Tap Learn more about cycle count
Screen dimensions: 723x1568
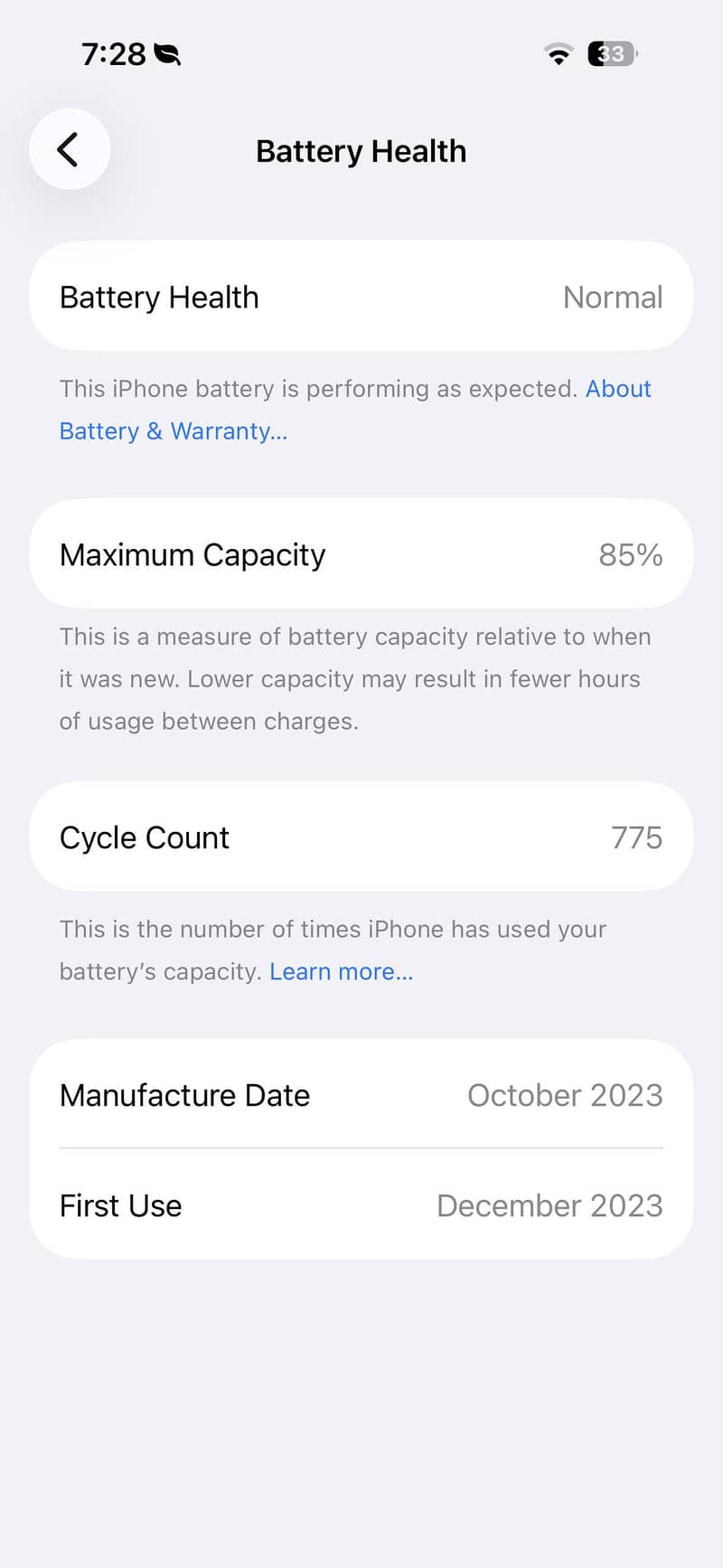[341, 971]
